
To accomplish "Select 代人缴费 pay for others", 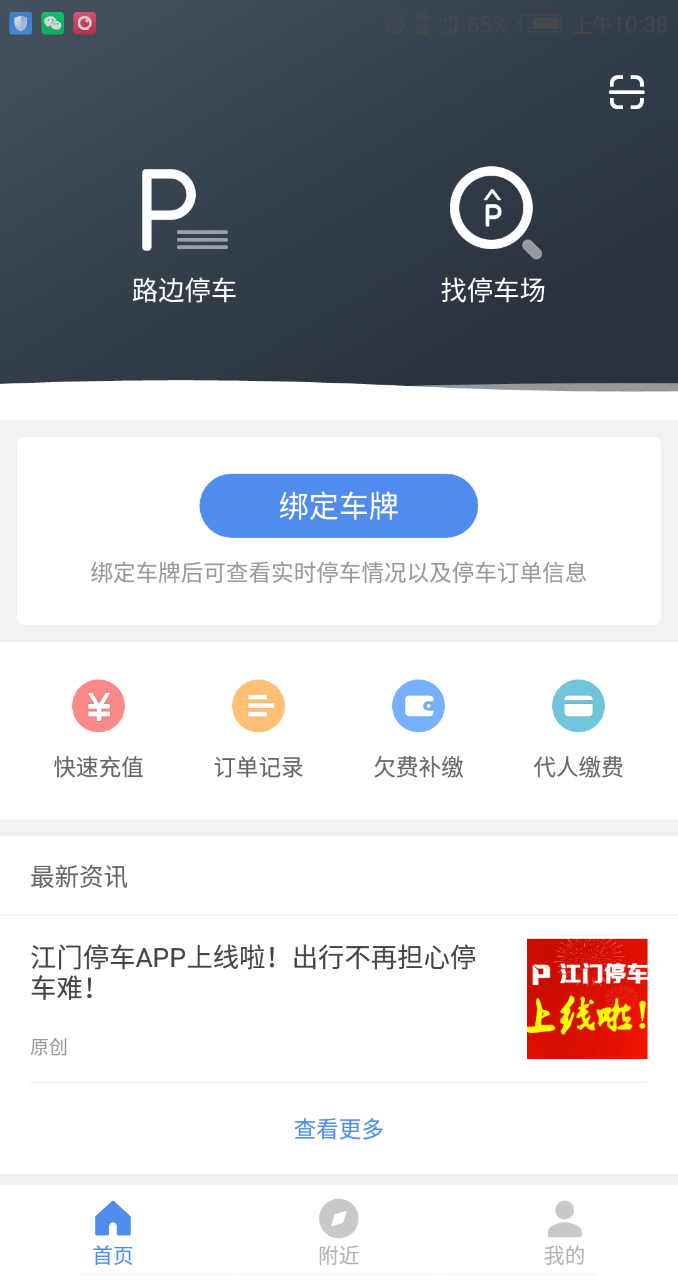I will [x=578, y=729].
